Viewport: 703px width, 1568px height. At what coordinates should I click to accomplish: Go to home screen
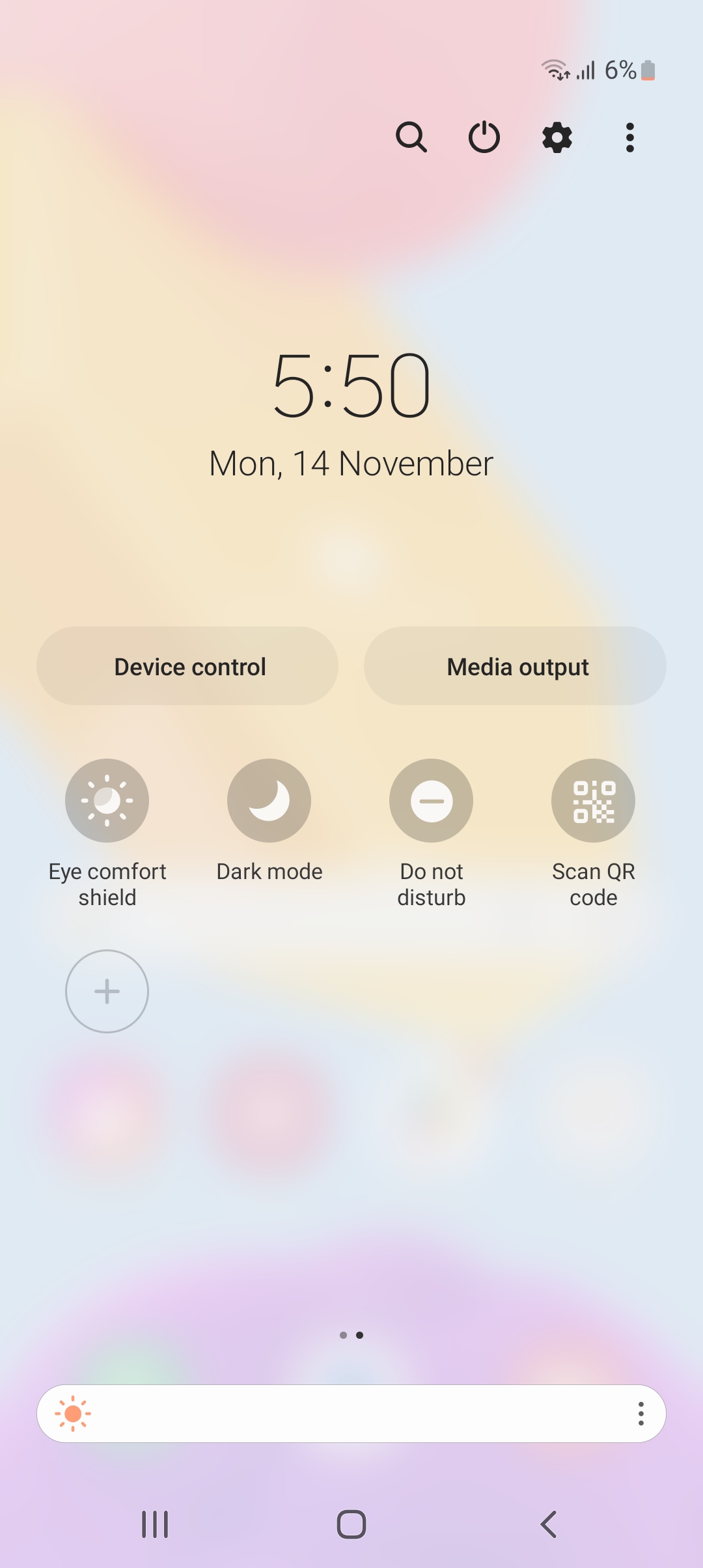(x=351, y=1524)
